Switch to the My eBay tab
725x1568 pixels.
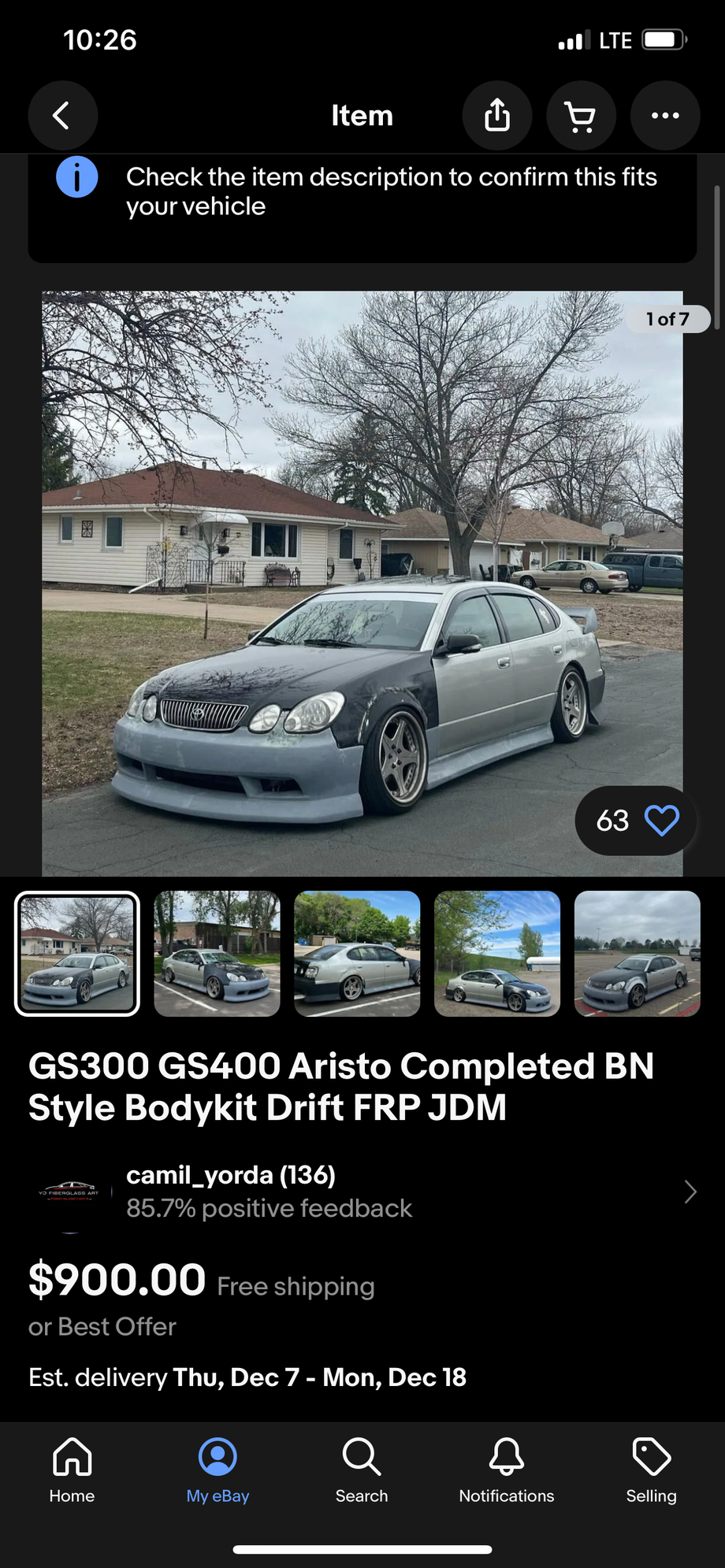[x=217, y=1470]
